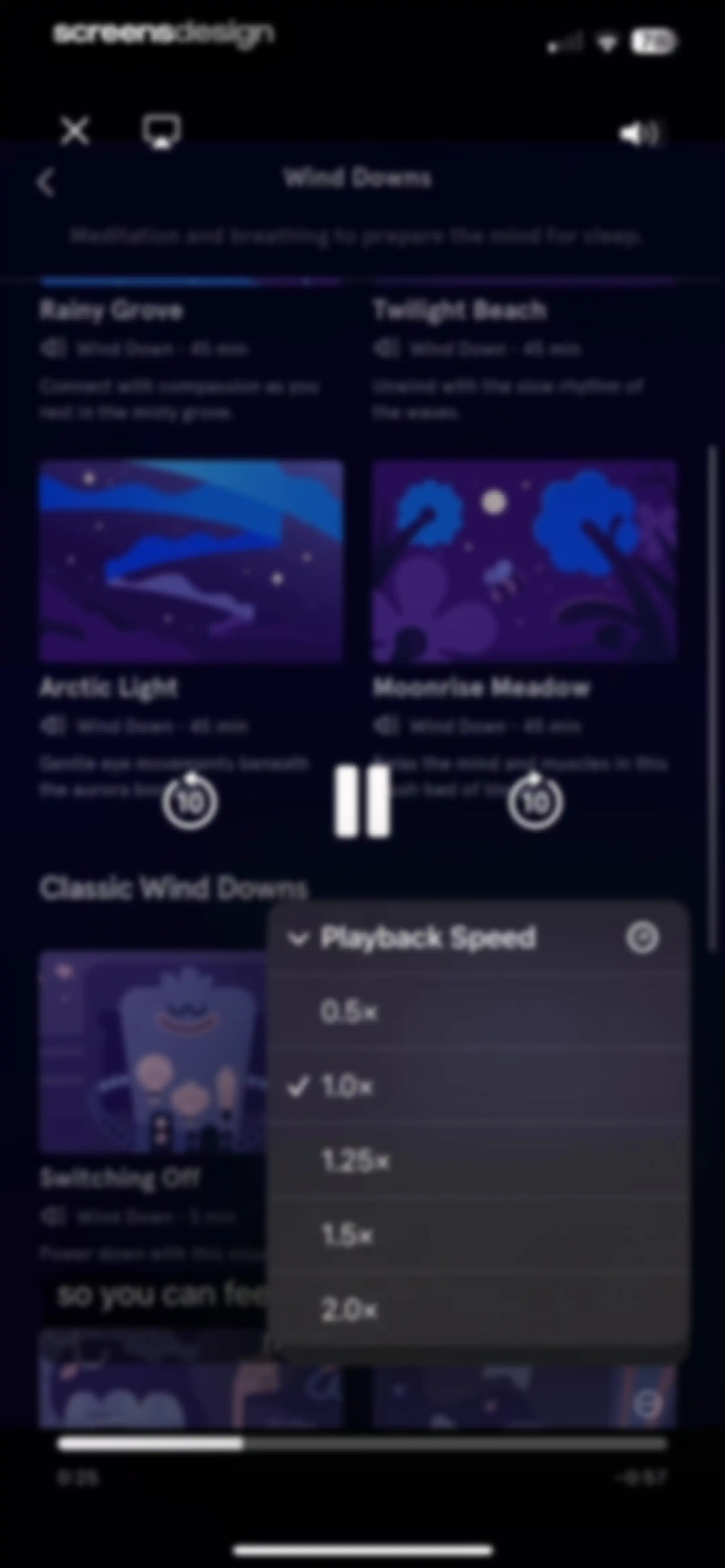Skip forward 10 seconds
Image resolution: width=725 pixels, height=1568 pixels.
[x=535, y=801]
